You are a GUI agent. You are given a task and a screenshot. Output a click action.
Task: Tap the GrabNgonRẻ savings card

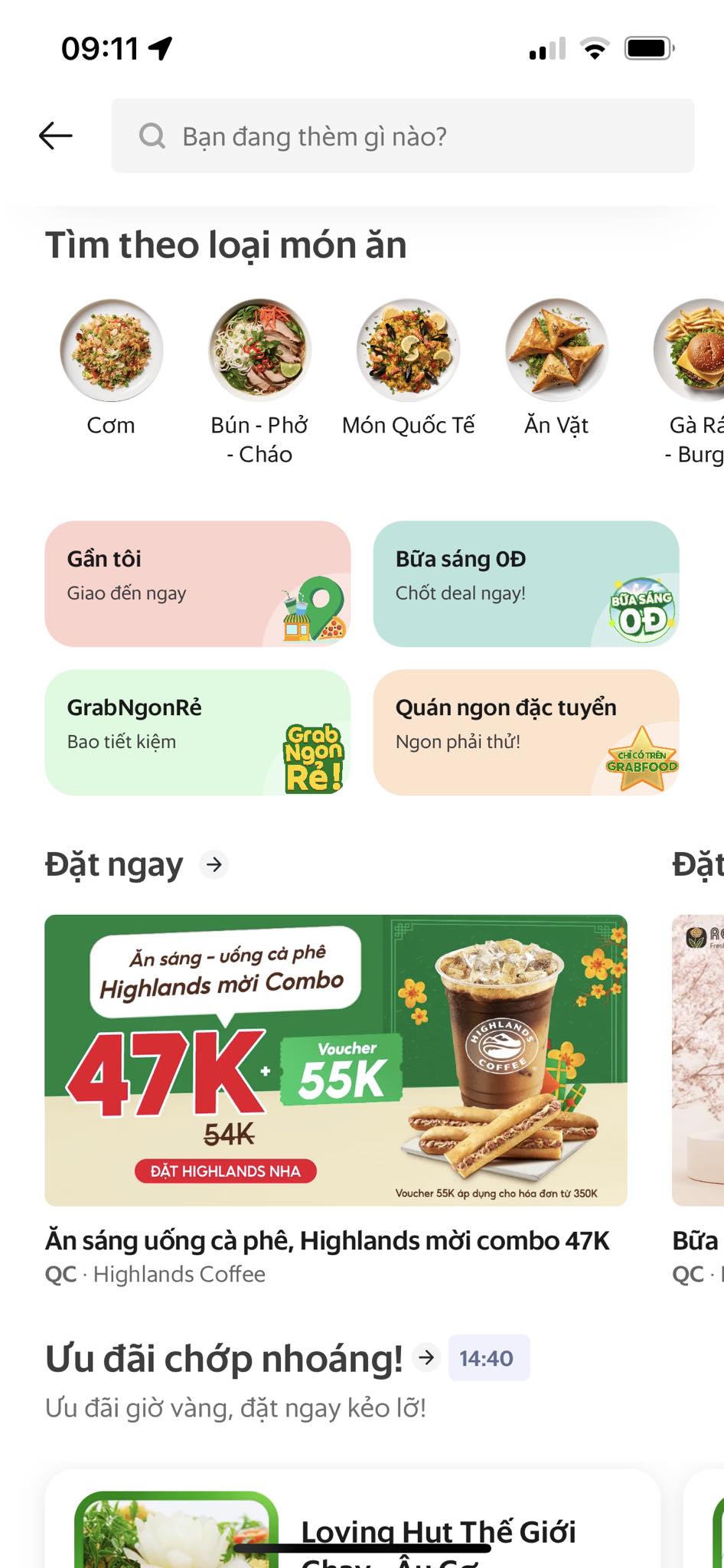[x=197, y=732]
